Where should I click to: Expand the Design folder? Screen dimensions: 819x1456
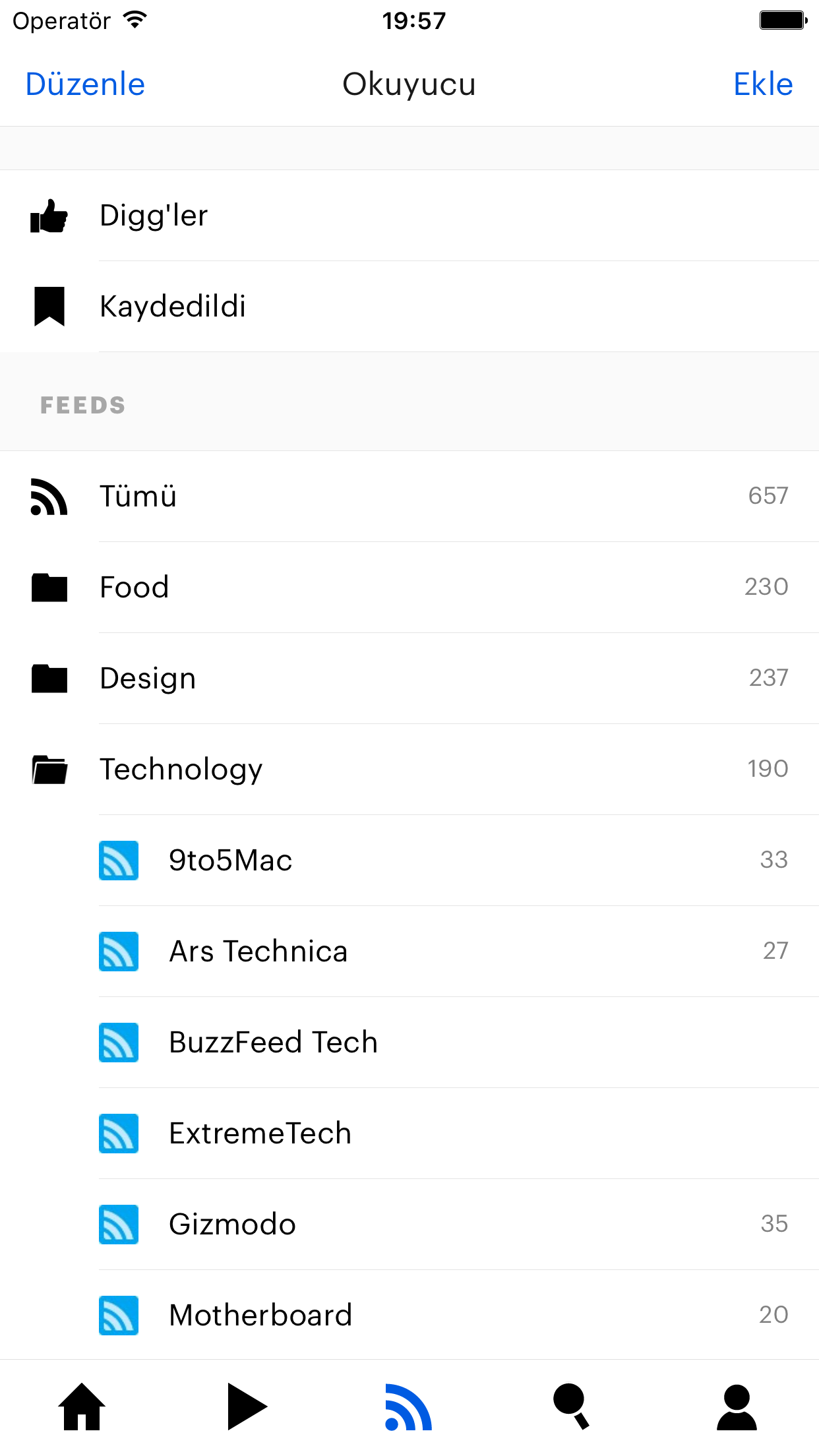(x=49, y=678)
